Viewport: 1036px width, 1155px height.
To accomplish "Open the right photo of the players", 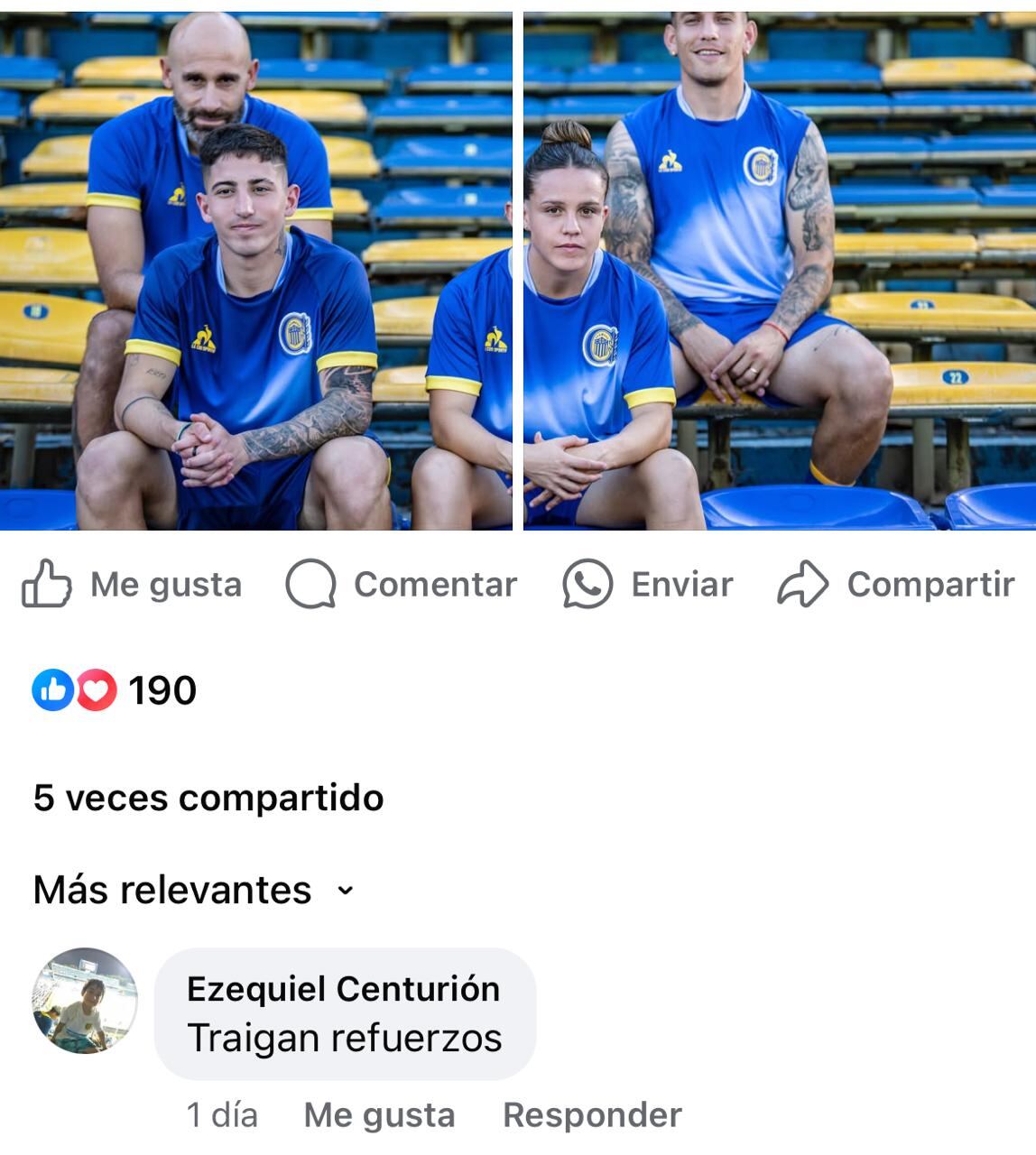I will (776, 266).
